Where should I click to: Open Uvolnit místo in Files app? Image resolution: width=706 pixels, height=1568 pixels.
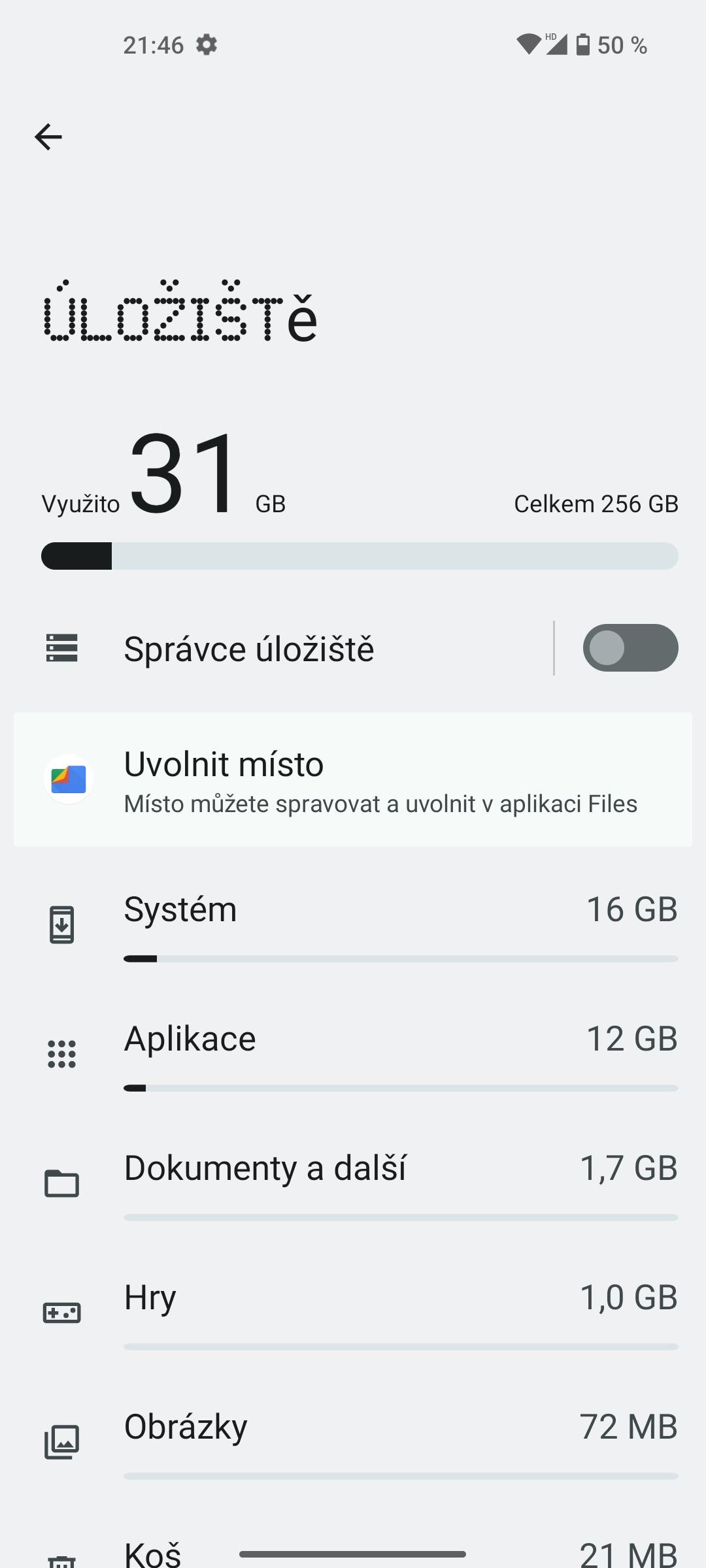(x=353, y=779)
